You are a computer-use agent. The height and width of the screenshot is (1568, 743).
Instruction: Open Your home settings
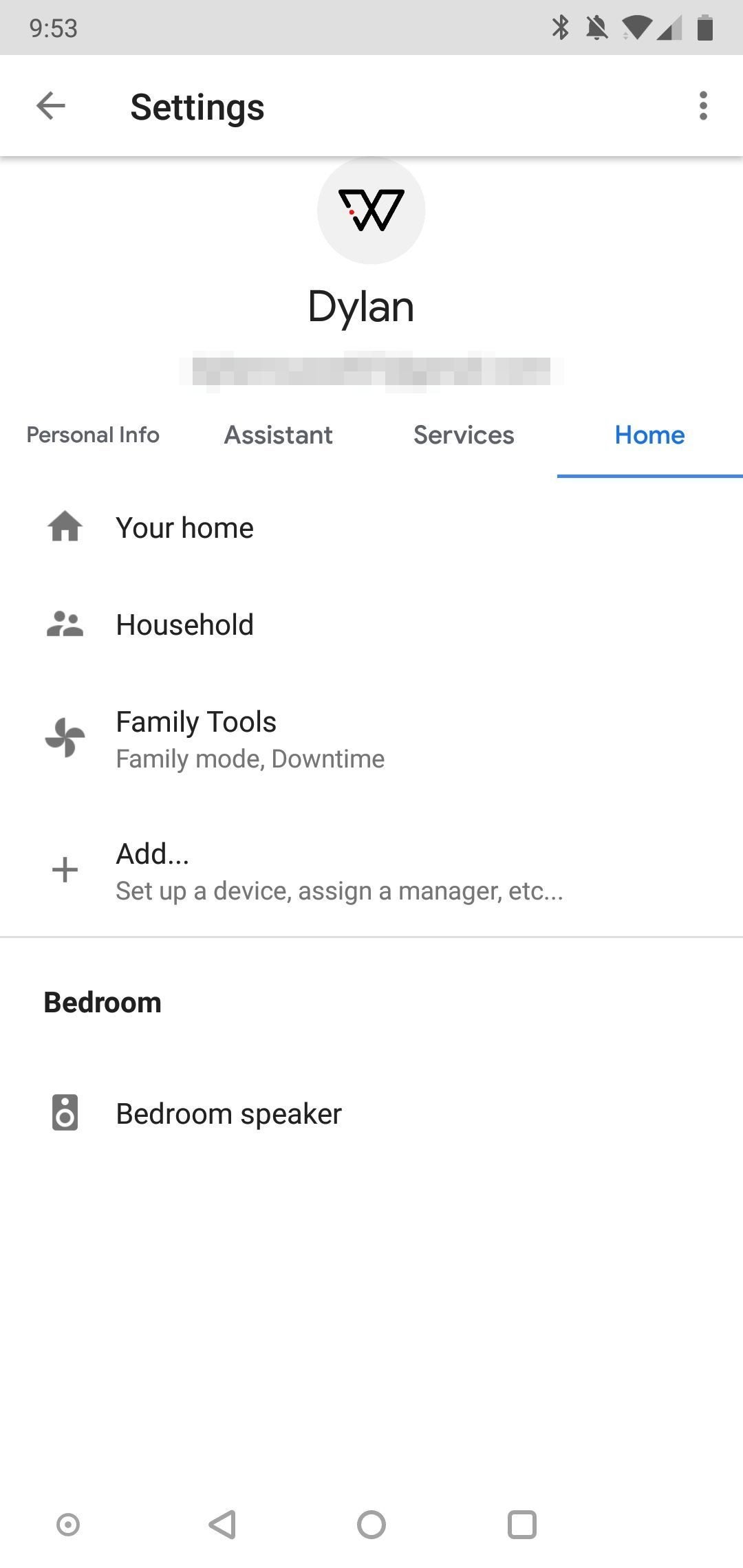coord(184,527)
